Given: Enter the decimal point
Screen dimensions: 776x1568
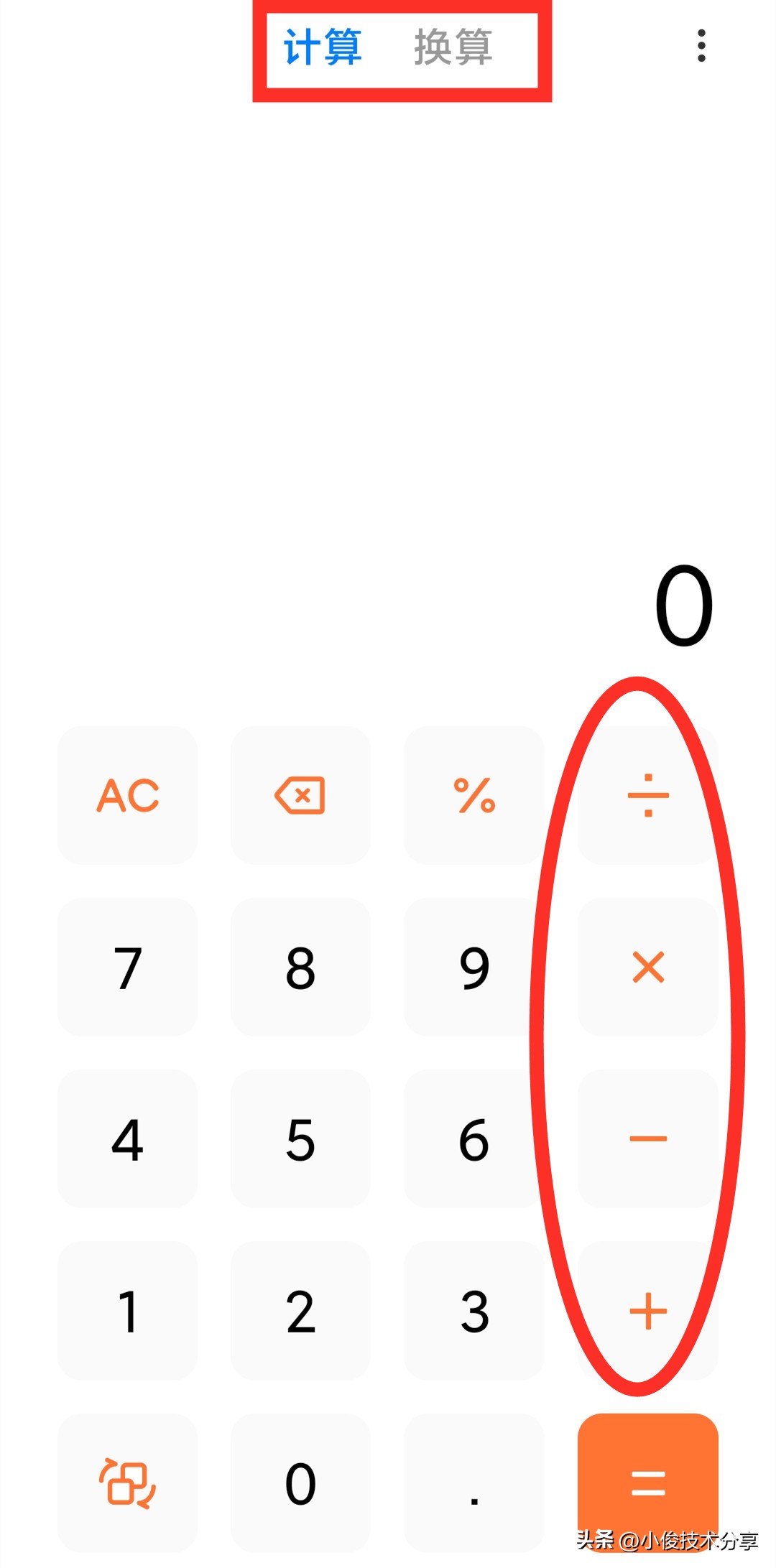Looking at the screenshot, I should pyautogui.click(x=474, y=1483).
